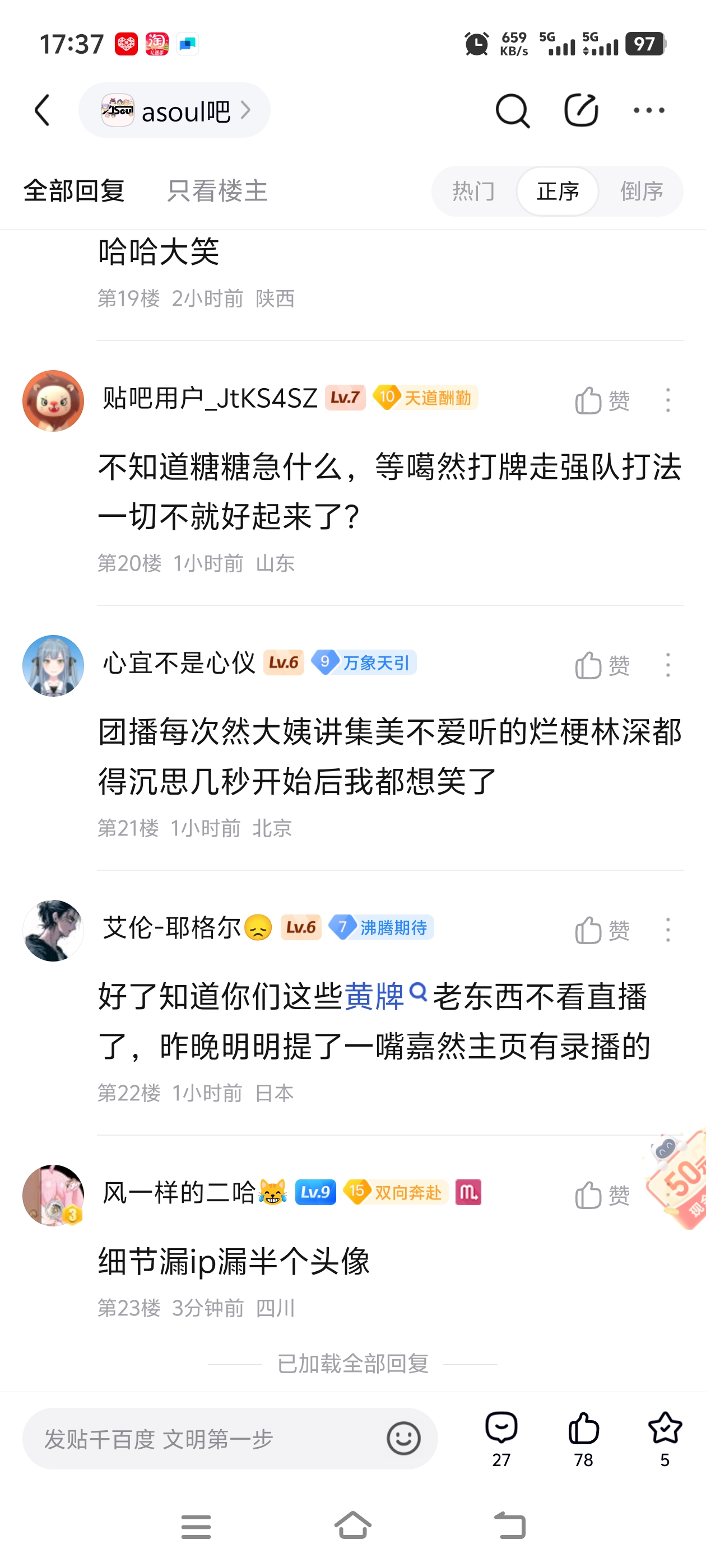Like 艾伦-耶格尔's reply
706x1568 pixels.
point(602,930)
